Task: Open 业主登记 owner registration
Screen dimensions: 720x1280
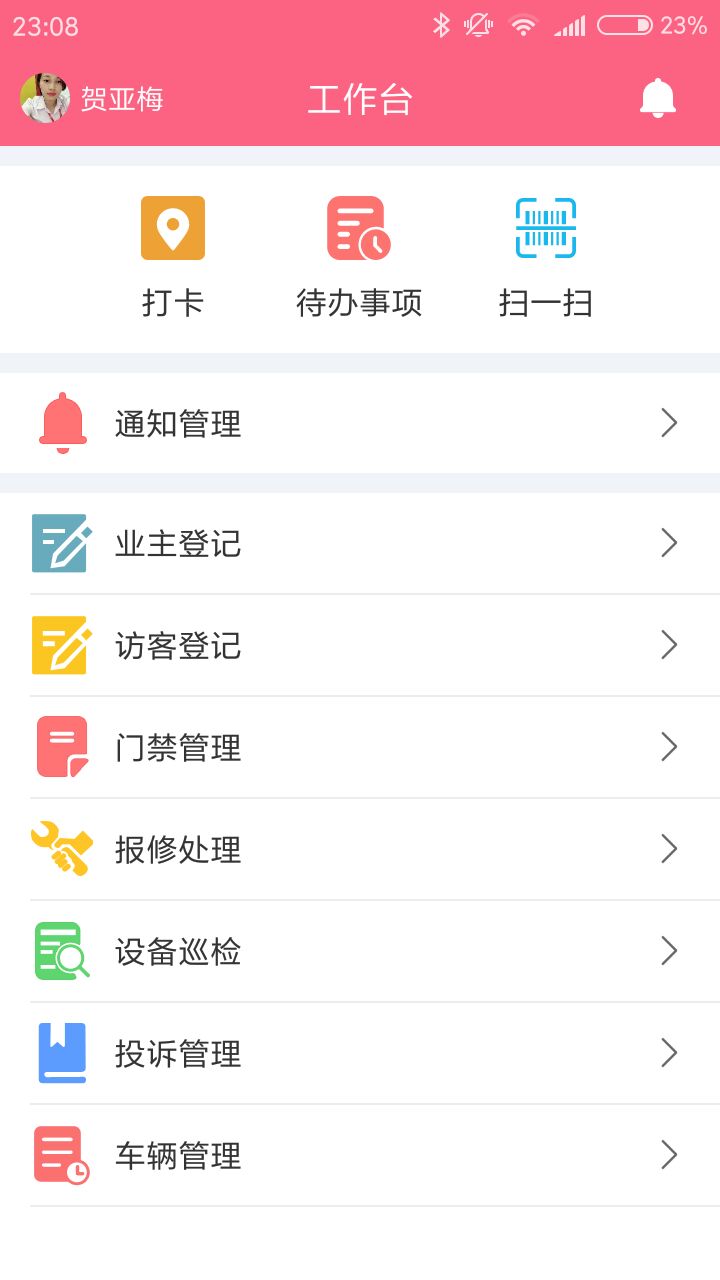Action: pyautogui.click(x=360, y=543)
